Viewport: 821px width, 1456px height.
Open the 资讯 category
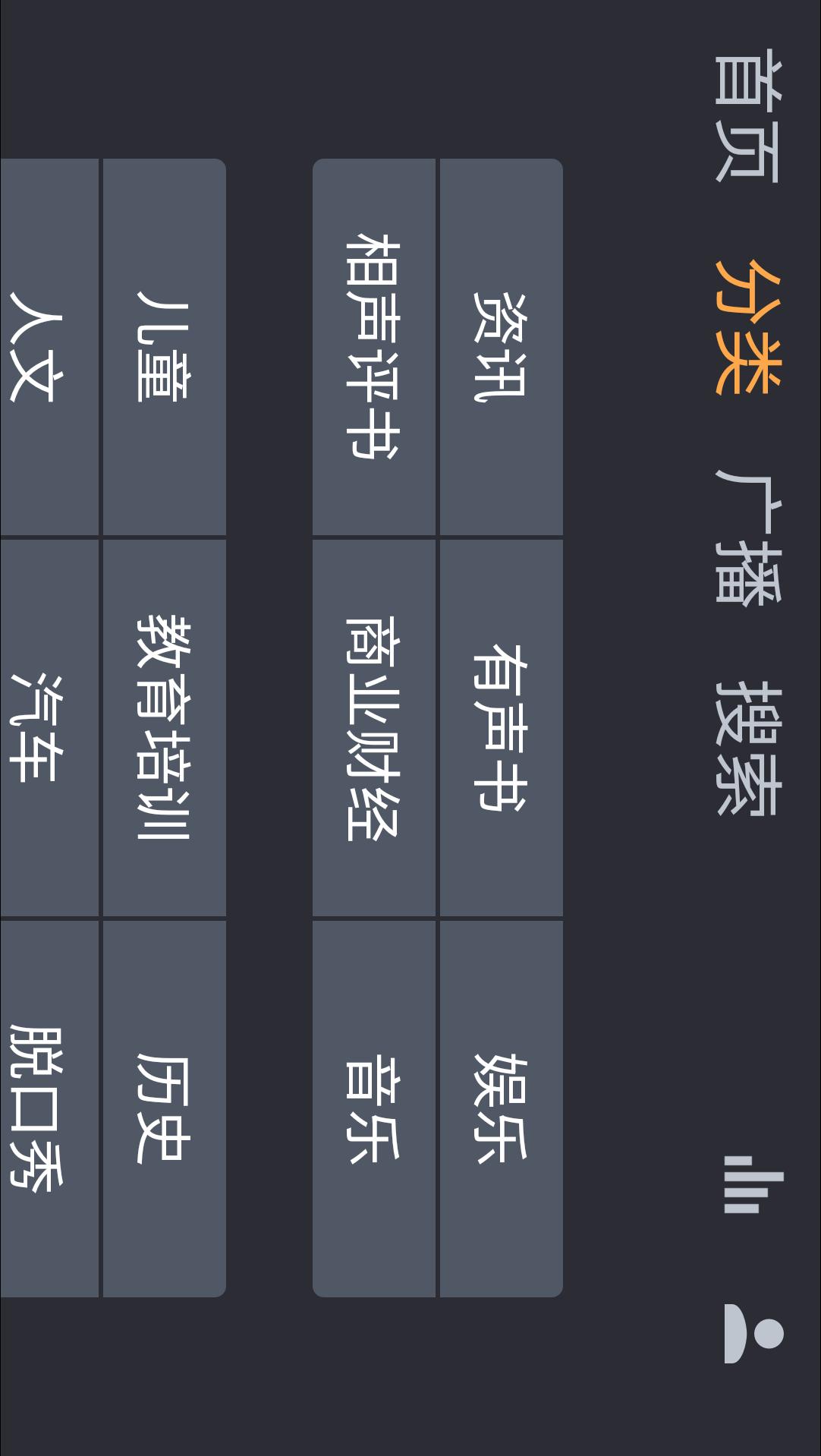click(501, 347)
